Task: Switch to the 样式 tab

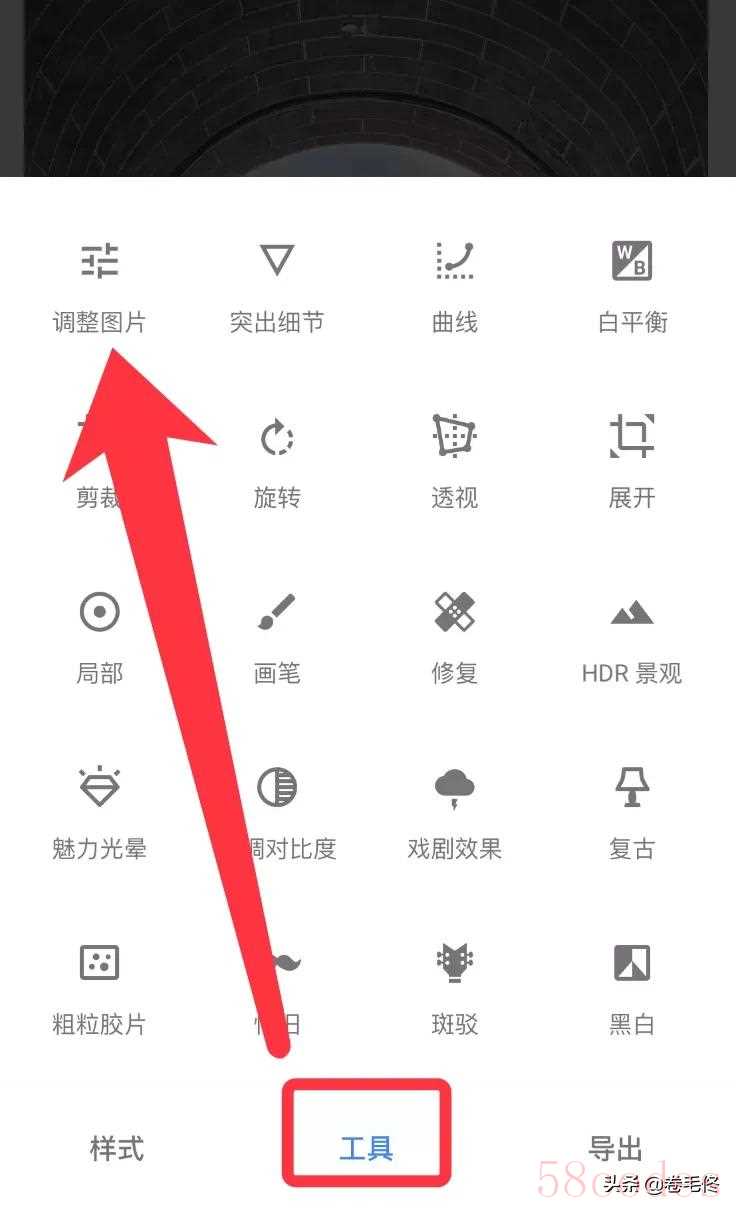Action: point(117,1148)
